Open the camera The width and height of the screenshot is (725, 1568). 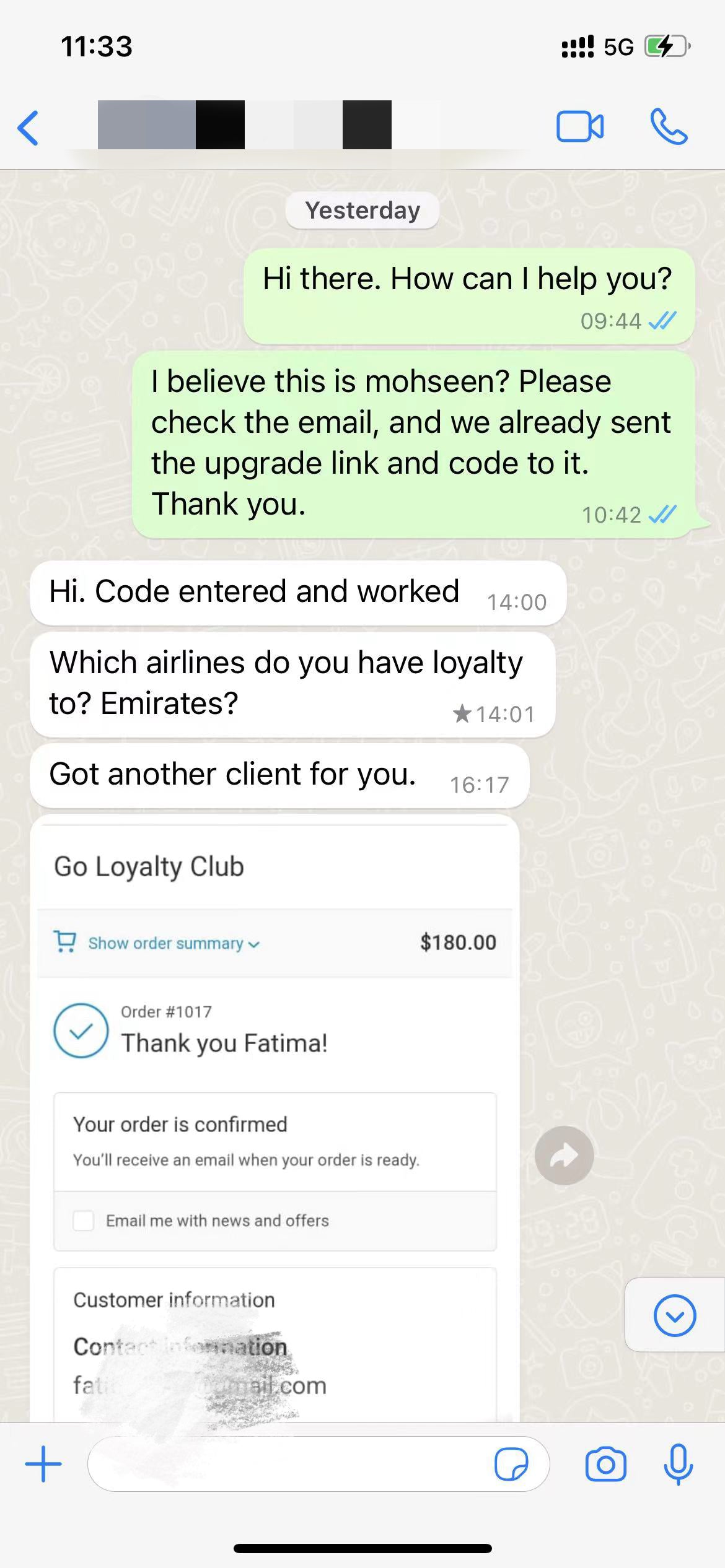(605, 1464)
